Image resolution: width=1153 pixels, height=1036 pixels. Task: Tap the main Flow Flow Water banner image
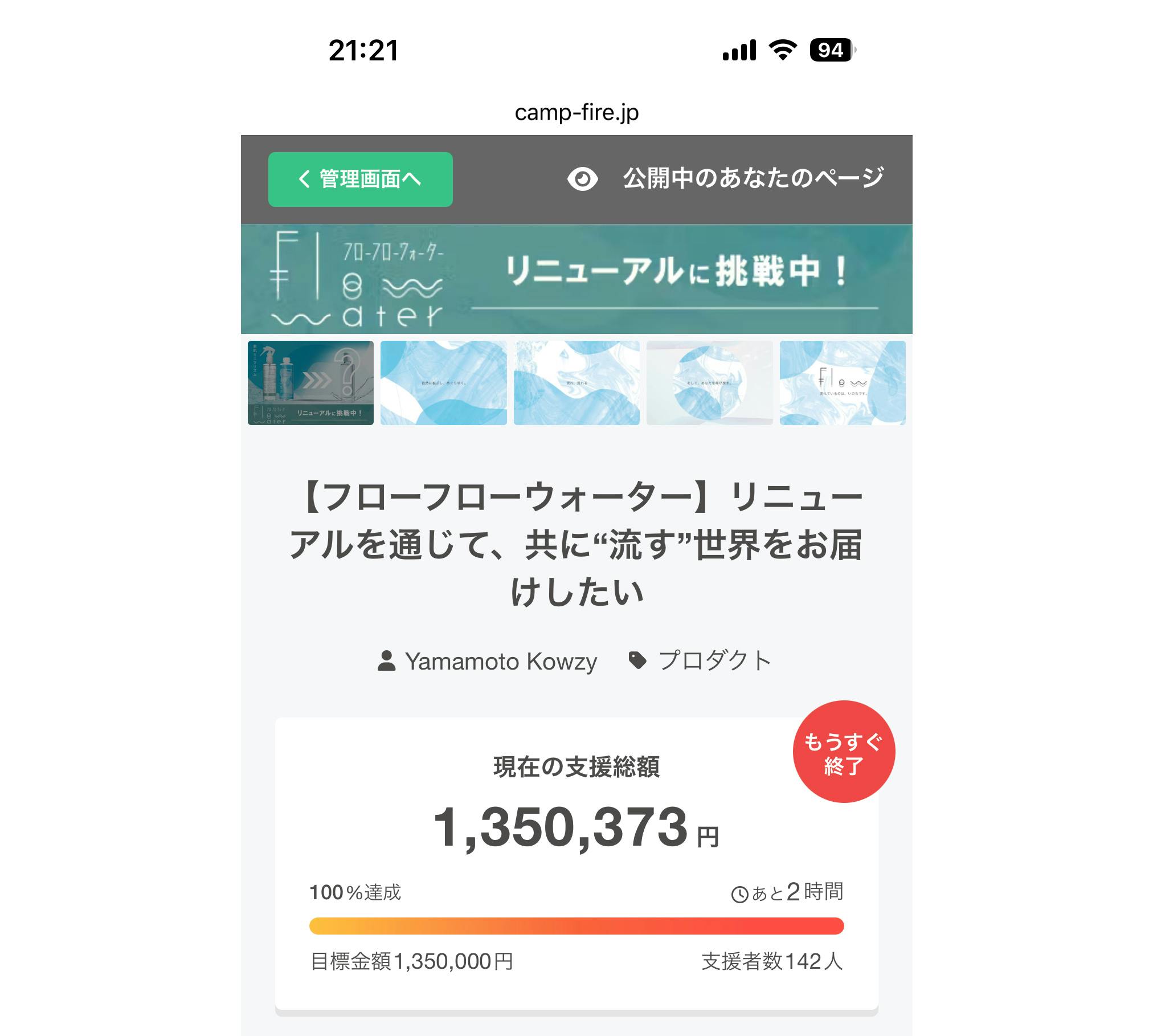click(576, 279)
